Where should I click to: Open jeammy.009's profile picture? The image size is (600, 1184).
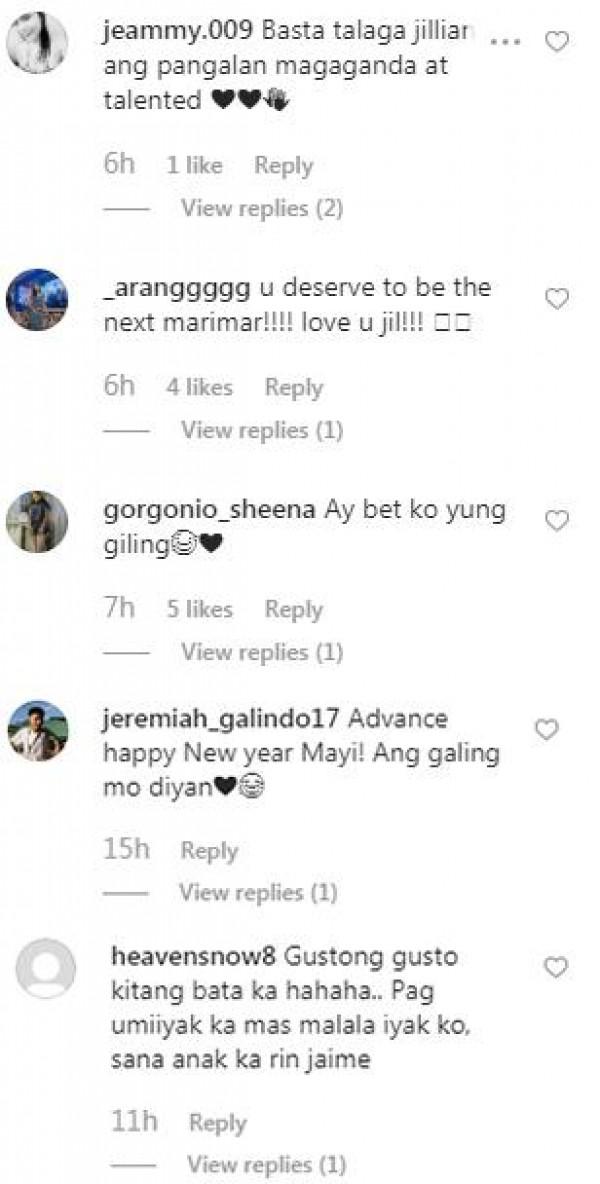coord(37,43)
